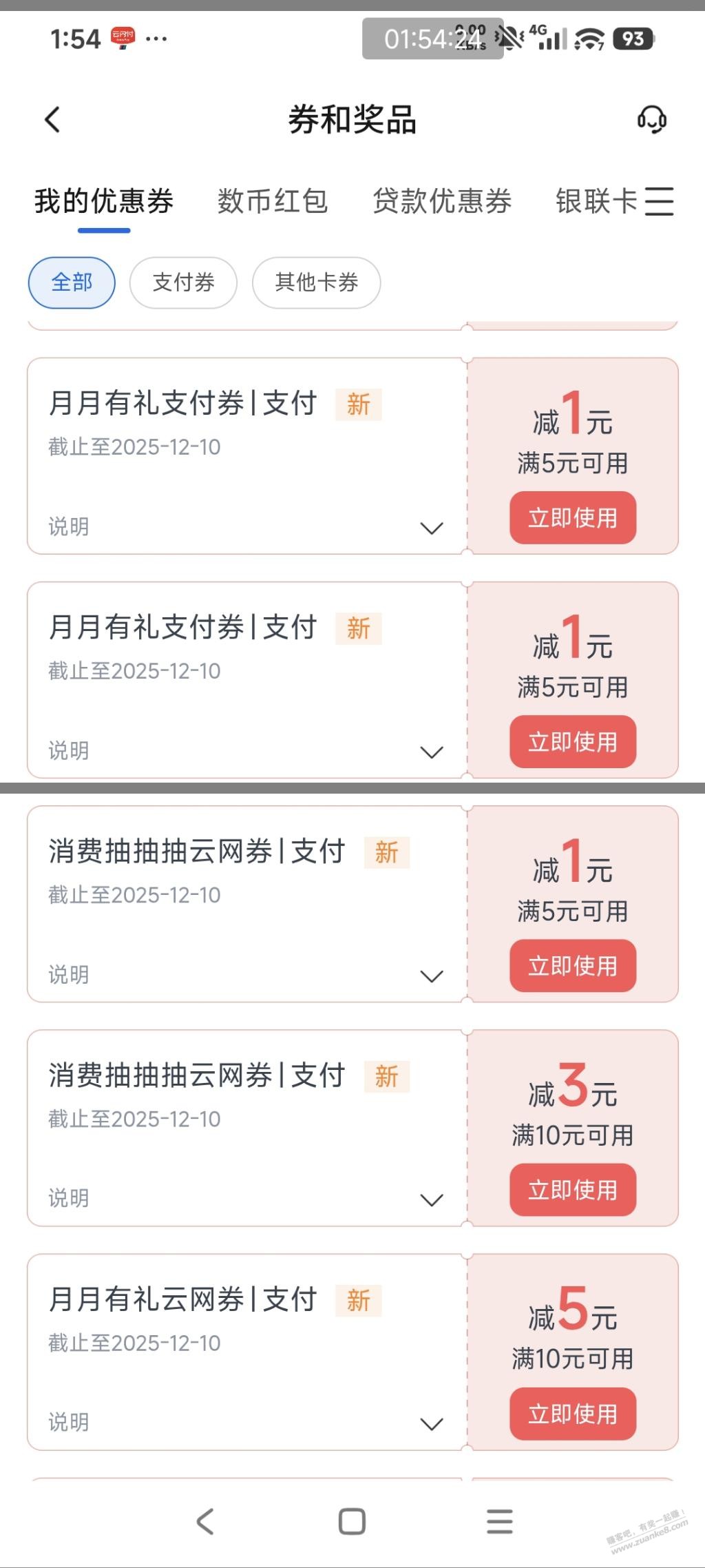Use the 消费抽抽抽云网券 减1元 coupon
Screen dimensions: 705x1568
point(572,966)
